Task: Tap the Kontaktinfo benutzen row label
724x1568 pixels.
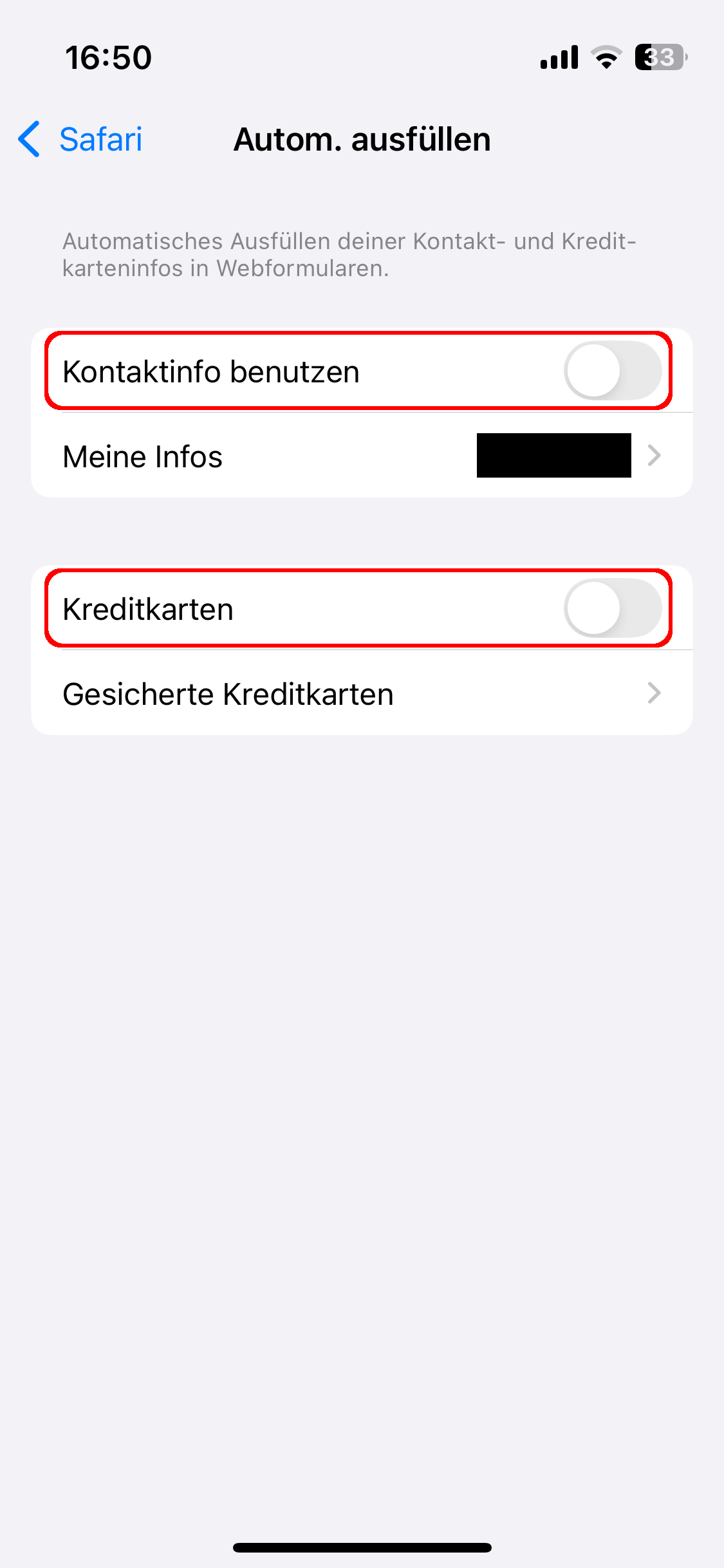Action: tap(211, 371)
